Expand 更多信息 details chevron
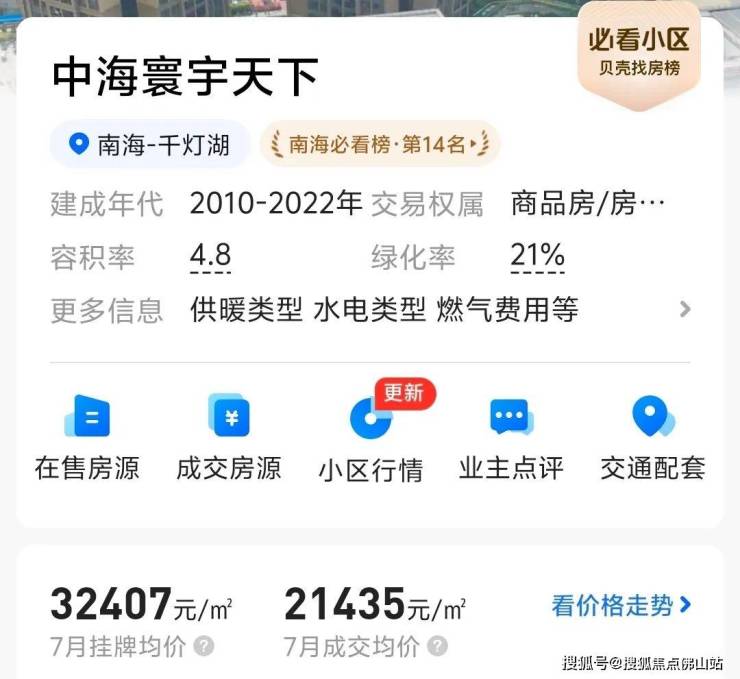Screen dimensions: 740x679 pos(685,310)
